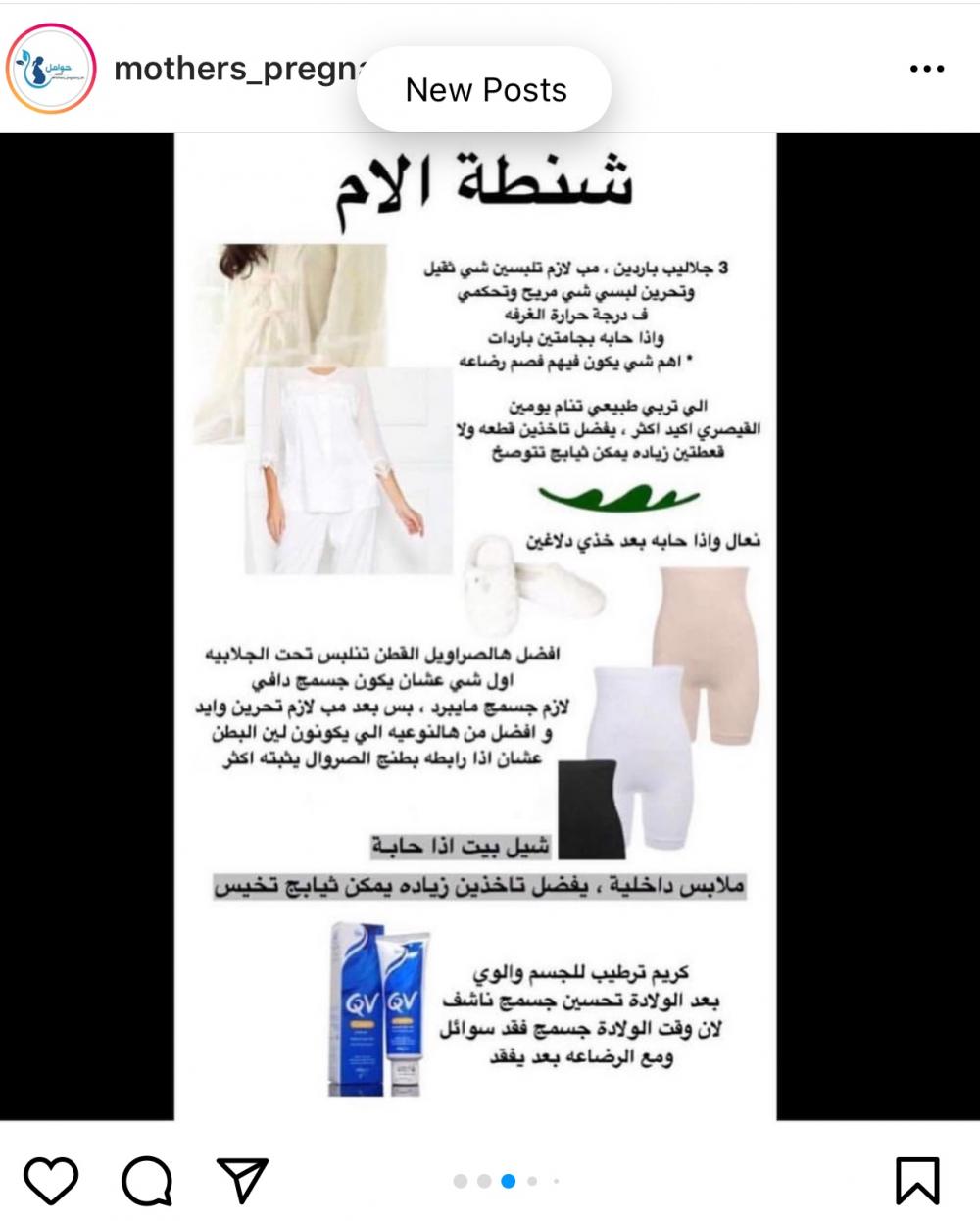Open the post's three-dot options menu
Image resolution: width=980 pixels, height=1221 pixels.
[x=926, y=69]
